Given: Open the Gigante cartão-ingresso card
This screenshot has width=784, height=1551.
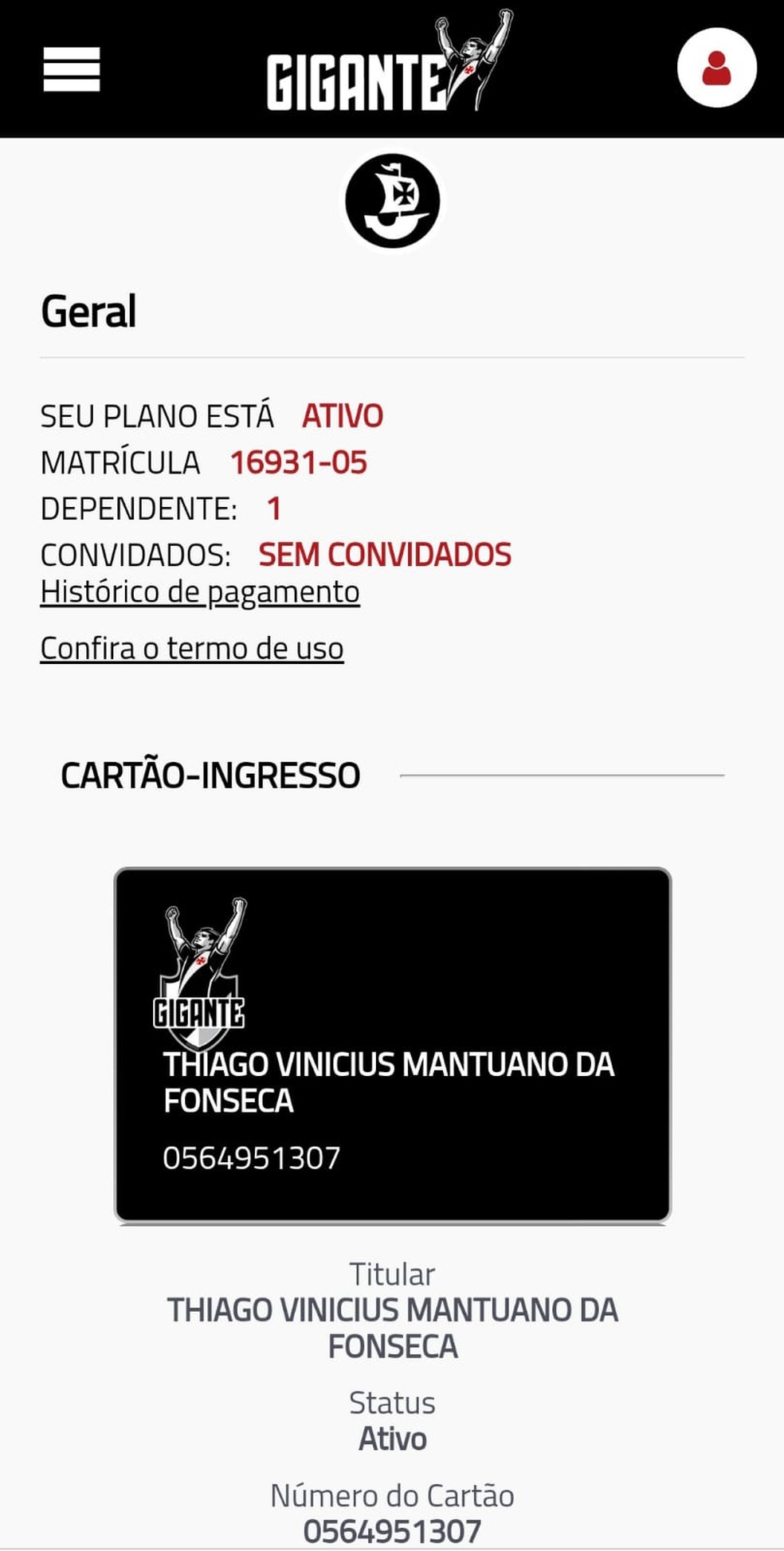Looking at the screenshot, I should 392,1044.
